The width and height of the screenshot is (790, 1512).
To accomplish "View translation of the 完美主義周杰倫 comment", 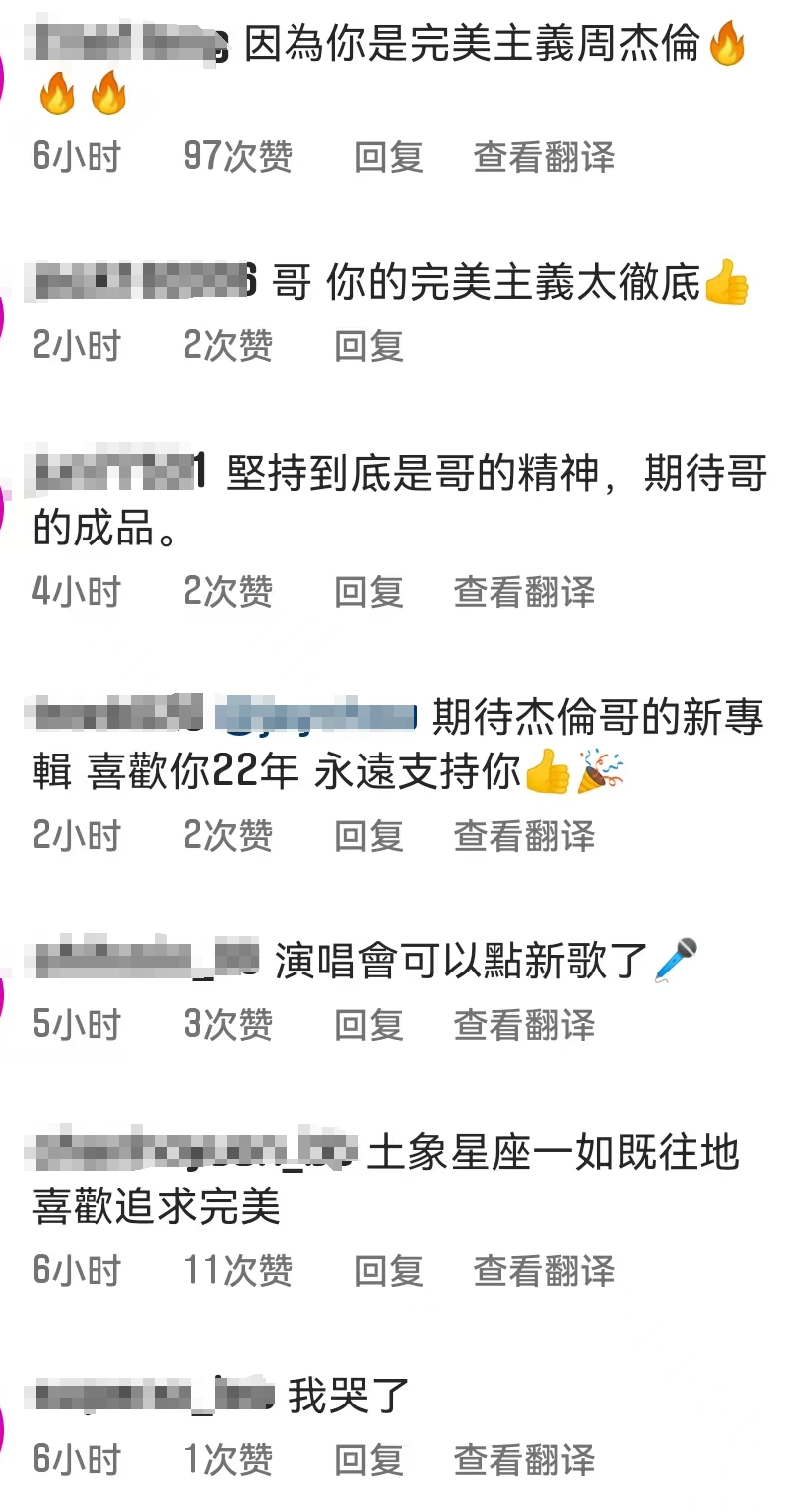I will (x=543, y=157).
